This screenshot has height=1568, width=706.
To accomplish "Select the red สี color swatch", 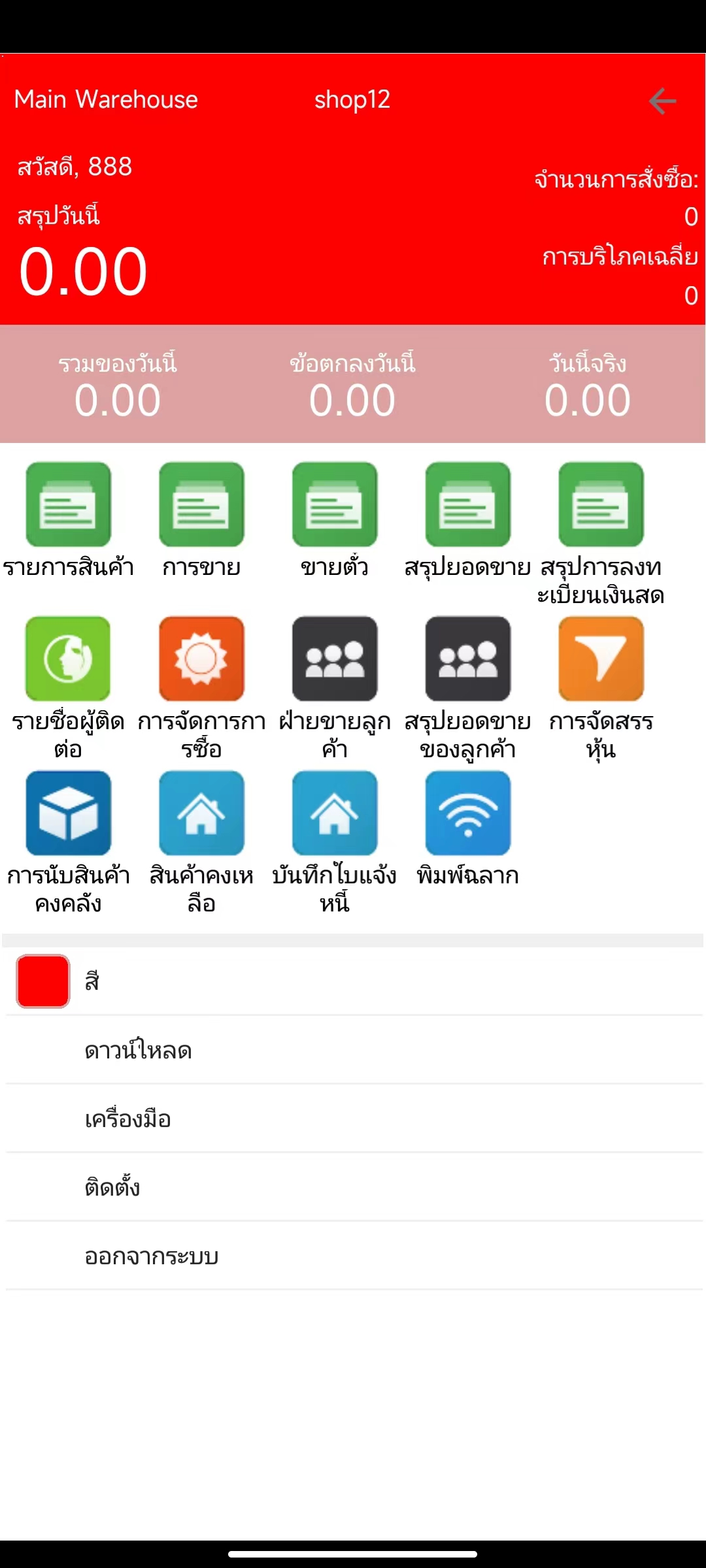I will click(43, 981).
